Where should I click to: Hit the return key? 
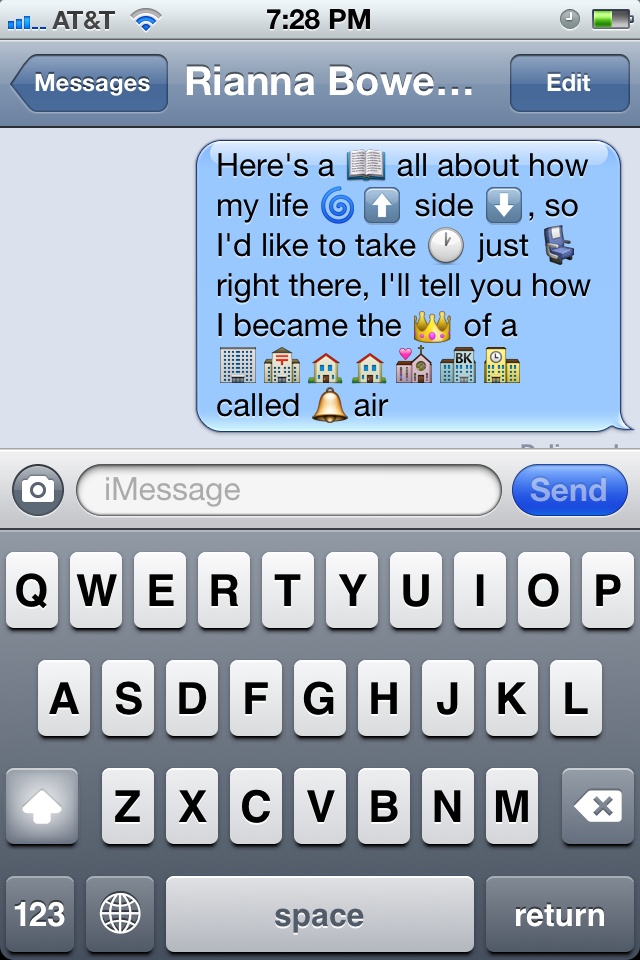click(x=558, y=914)
